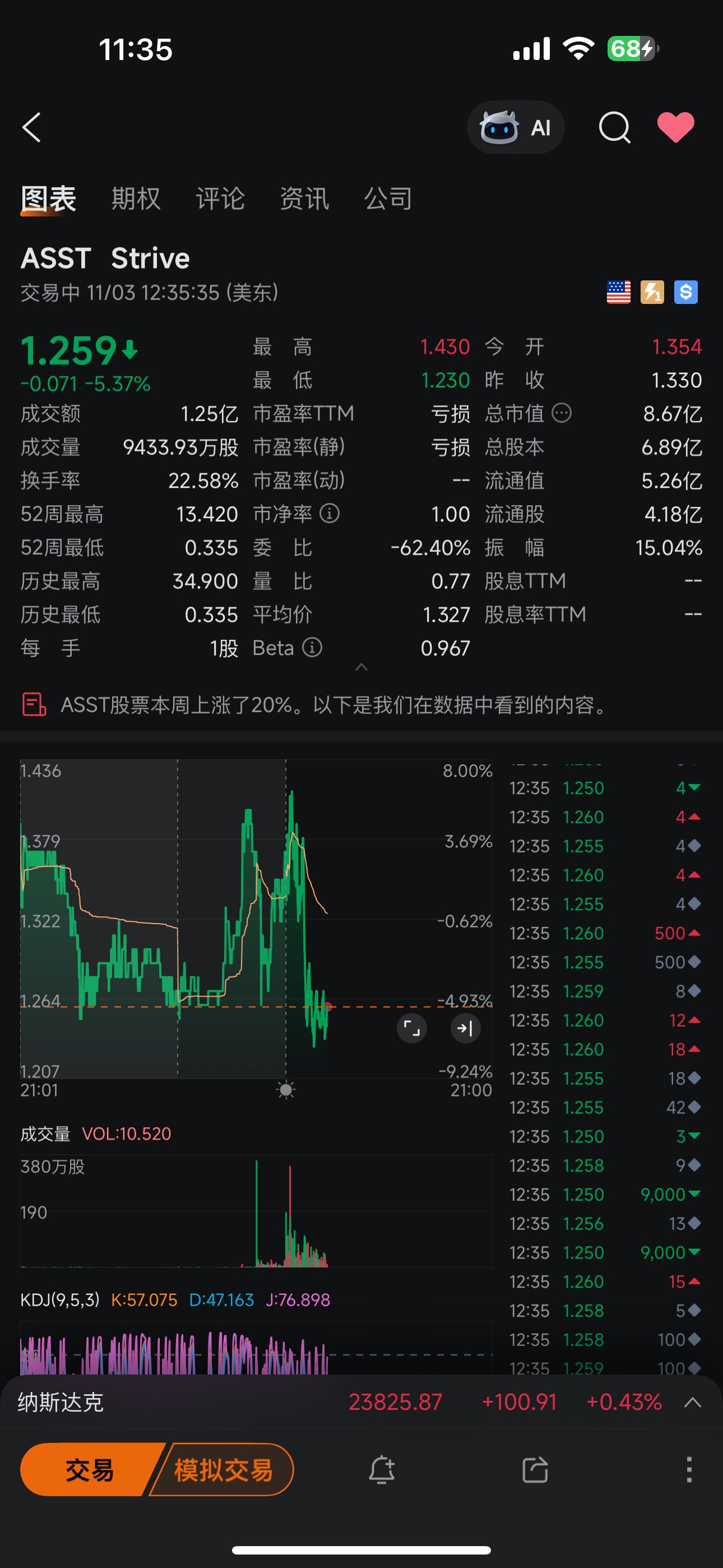Share this stock page
The height and width of the screenshot is (1568, 723).
pyautogui.click(x=535, y=1470)
